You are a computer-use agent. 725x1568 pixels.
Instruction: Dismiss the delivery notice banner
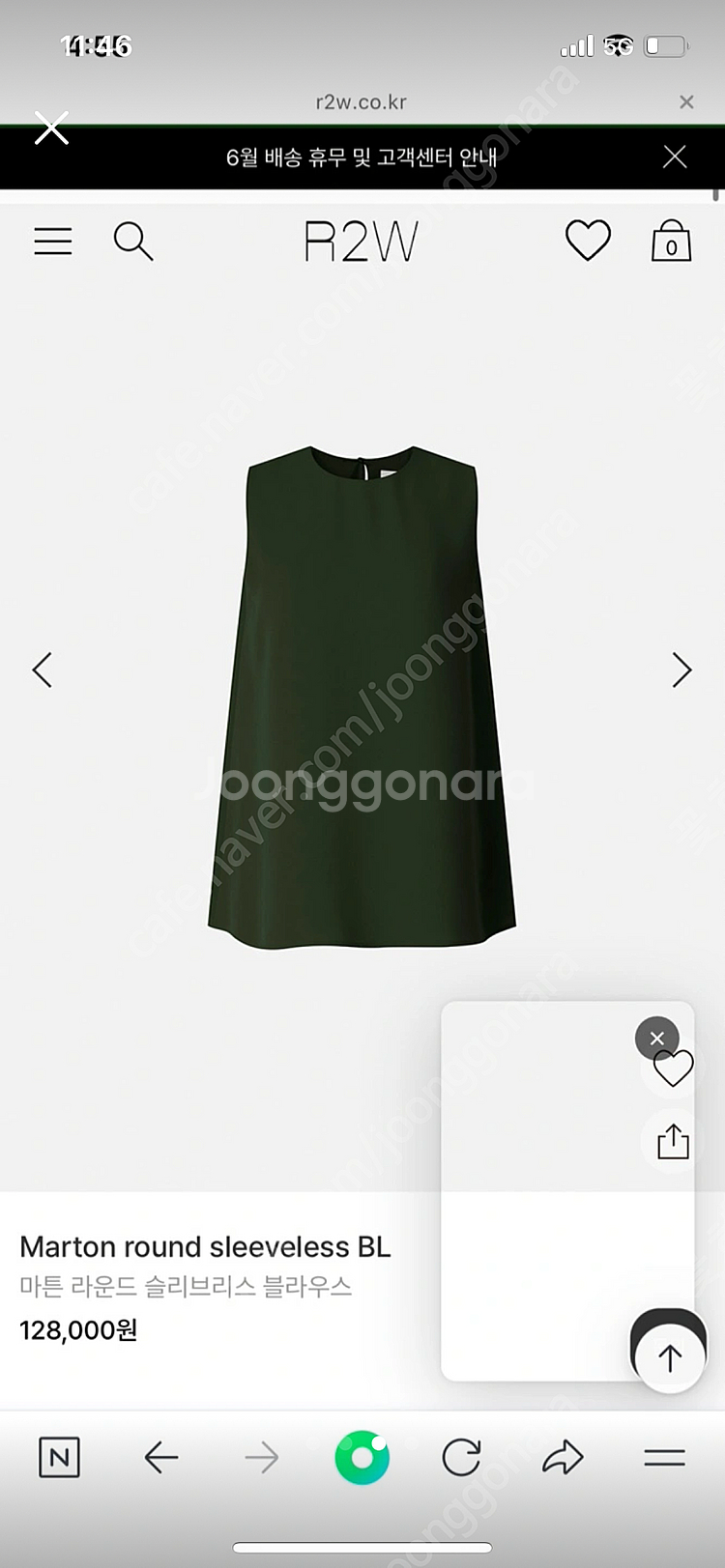[x=675, y=157]
